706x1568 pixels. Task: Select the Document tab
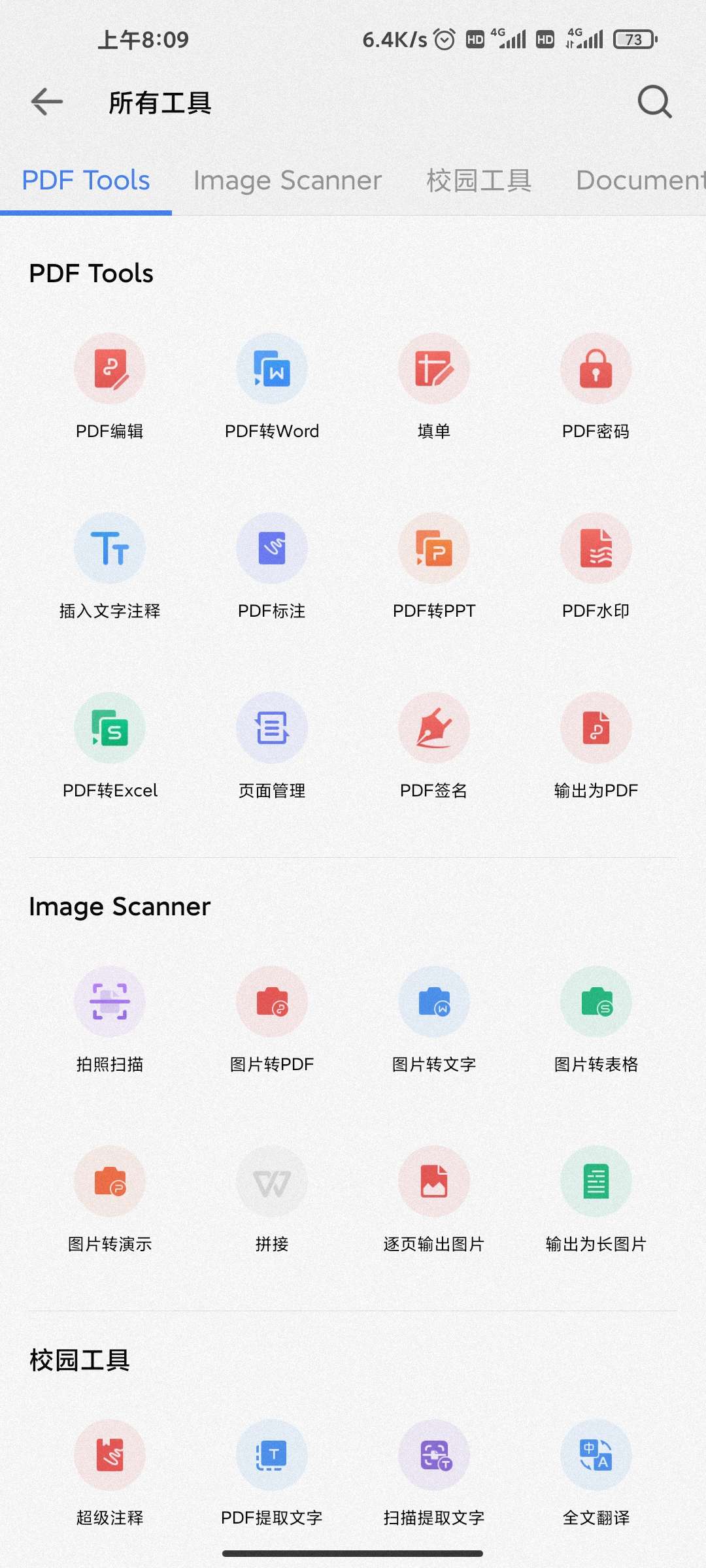click(641, 180)
